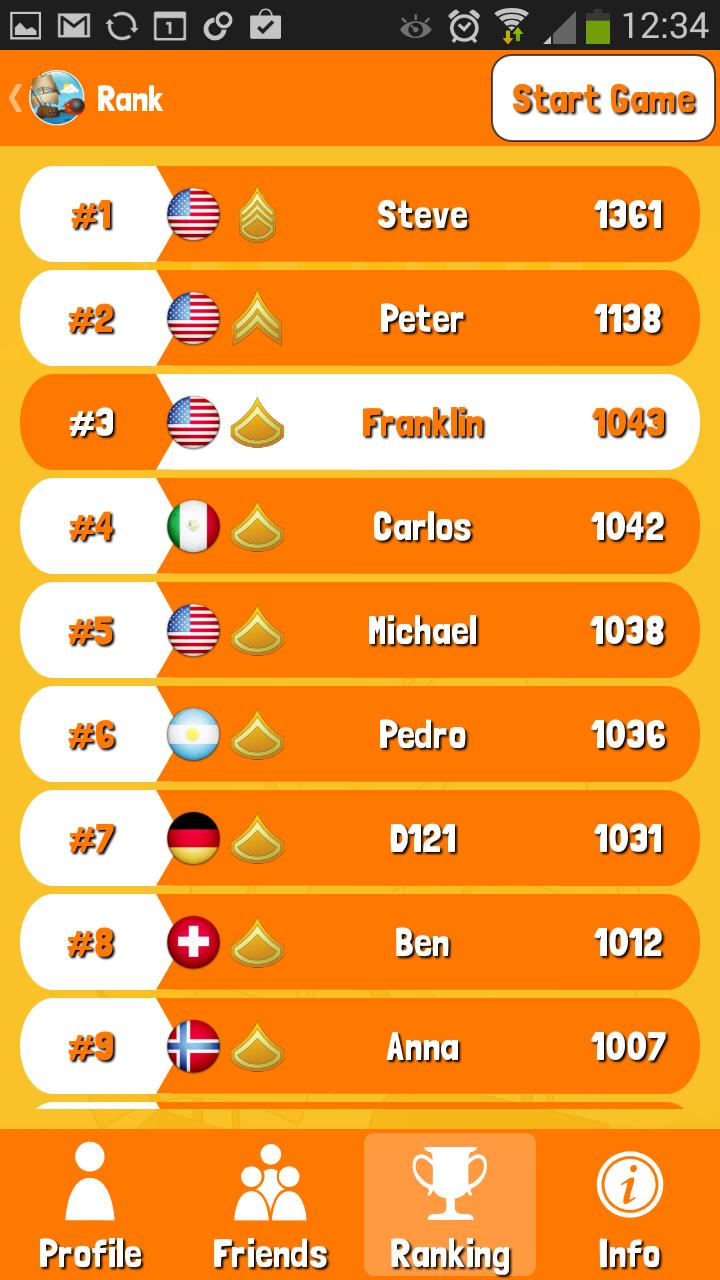Viewport: 720px width, 1280px height.
Task: Tap Michael's row in the ranking
Action: tap(360, 630)
